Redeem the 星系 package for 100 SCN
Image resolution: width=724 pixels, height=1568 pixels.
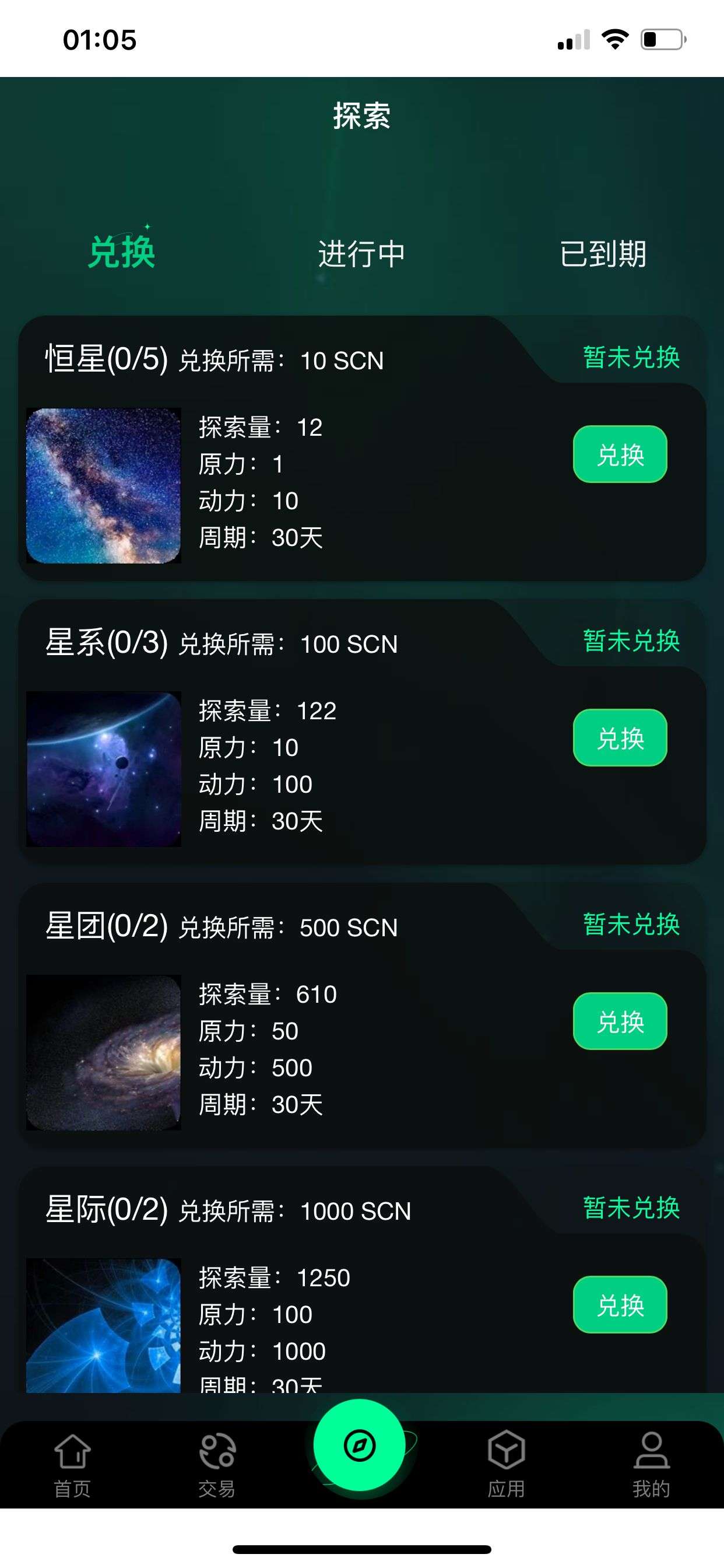(x=619, y=738)
